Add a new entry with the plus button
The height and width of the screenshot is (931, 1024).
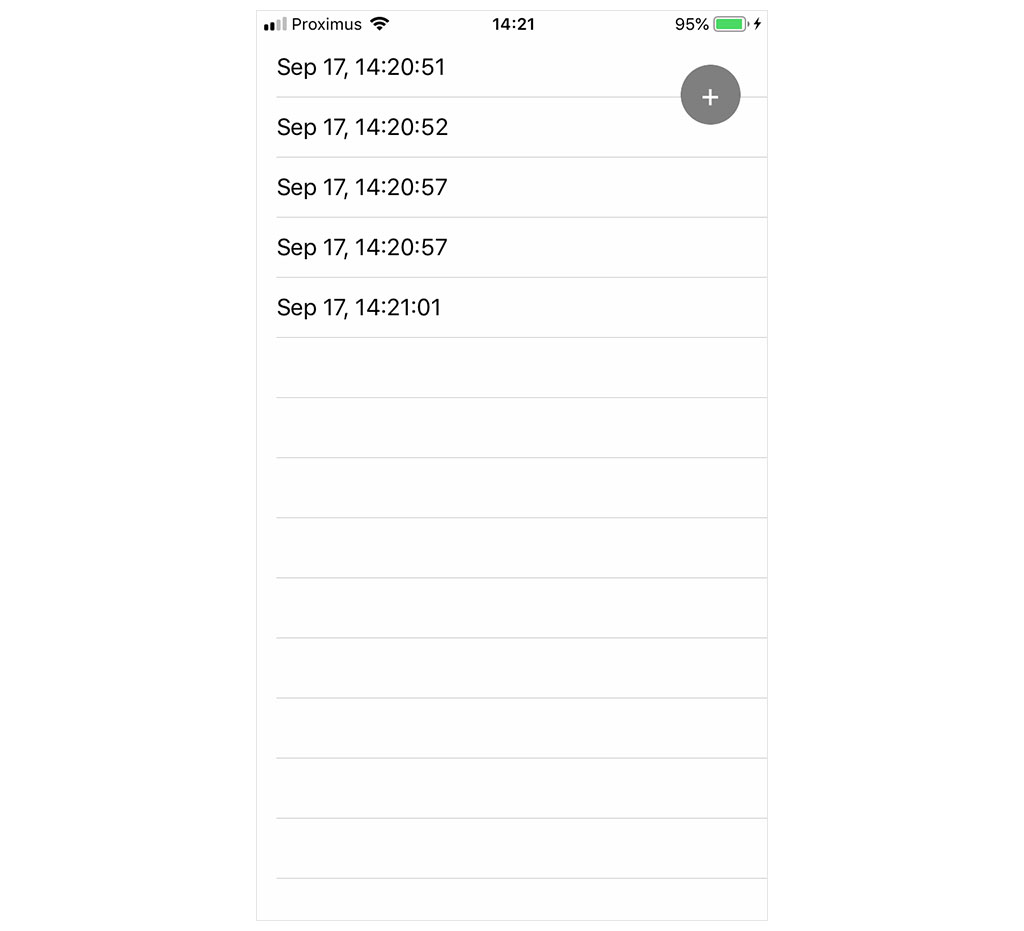710,96
